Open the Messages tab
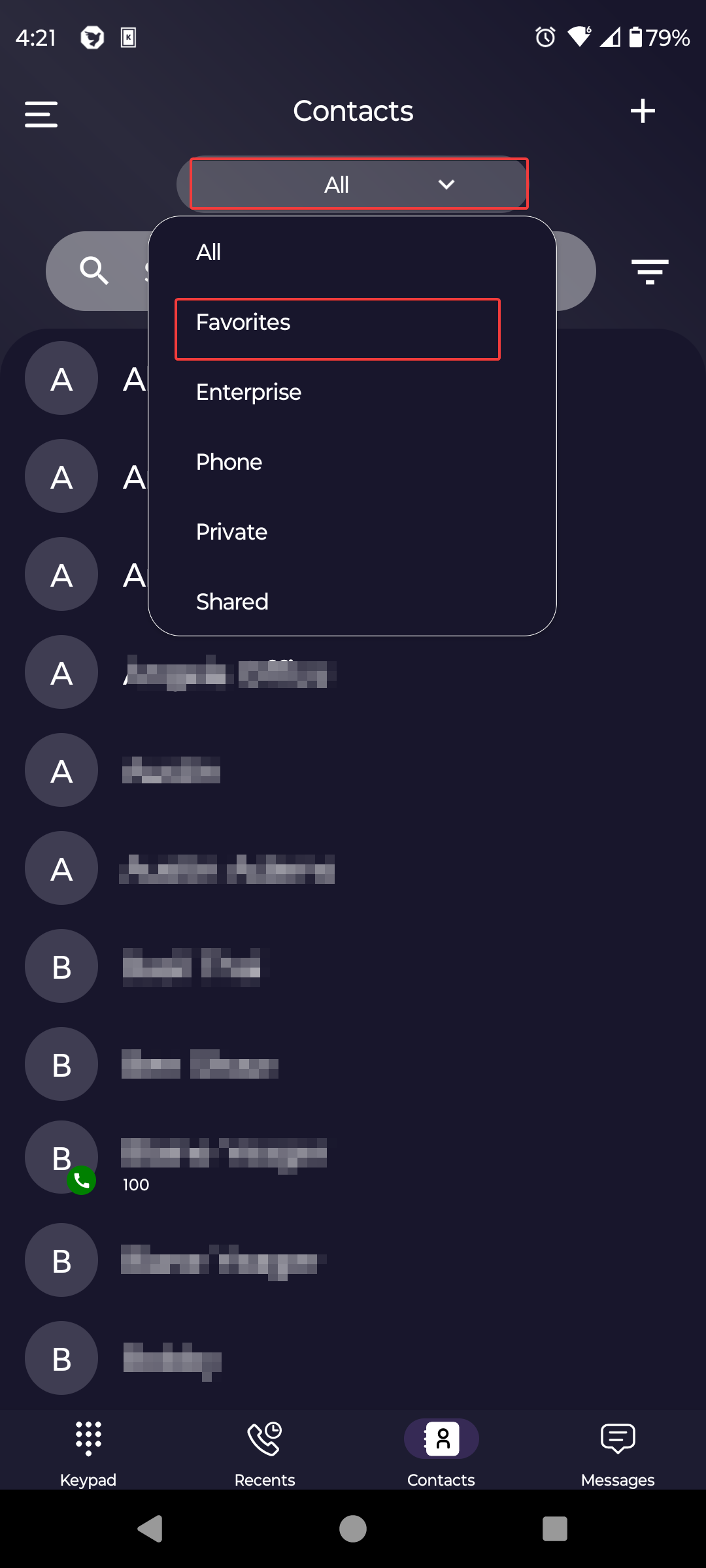This screenshot has width=706, height=1568. (x=618, y=1450)
